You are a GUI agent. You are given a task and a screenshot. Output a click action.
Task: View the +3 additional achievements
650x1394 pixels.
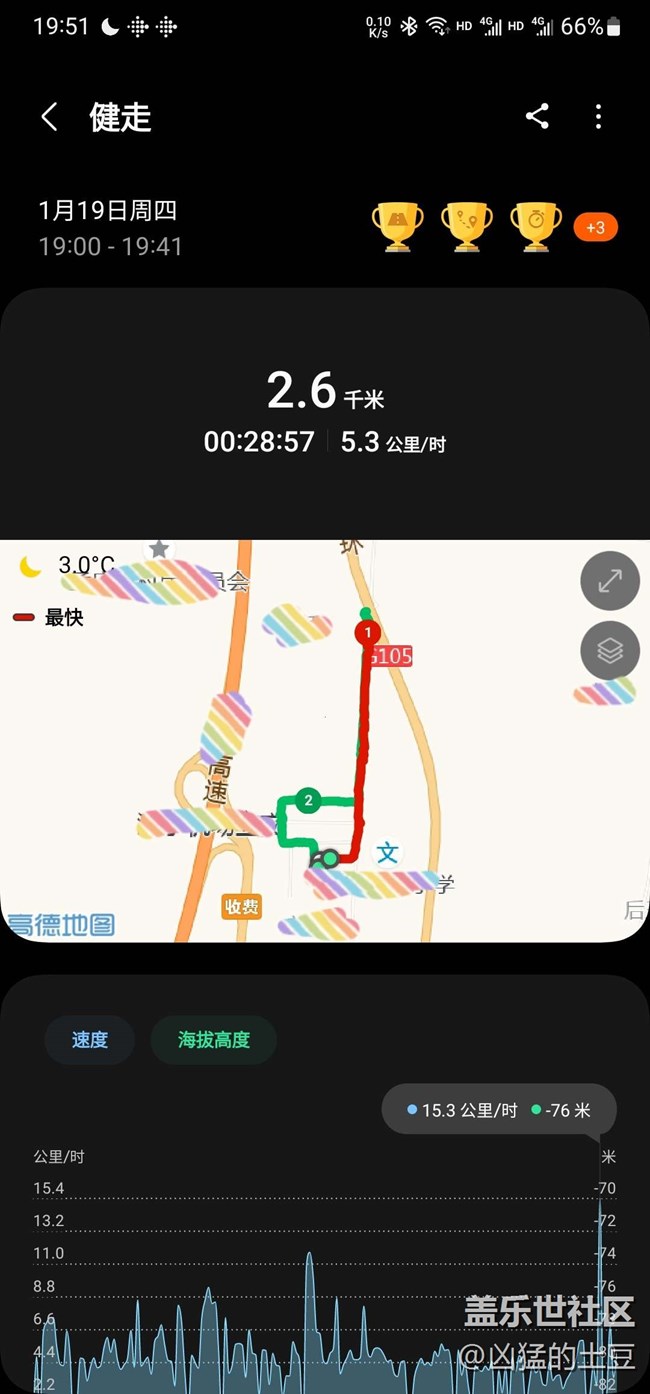tap(595, 228)
